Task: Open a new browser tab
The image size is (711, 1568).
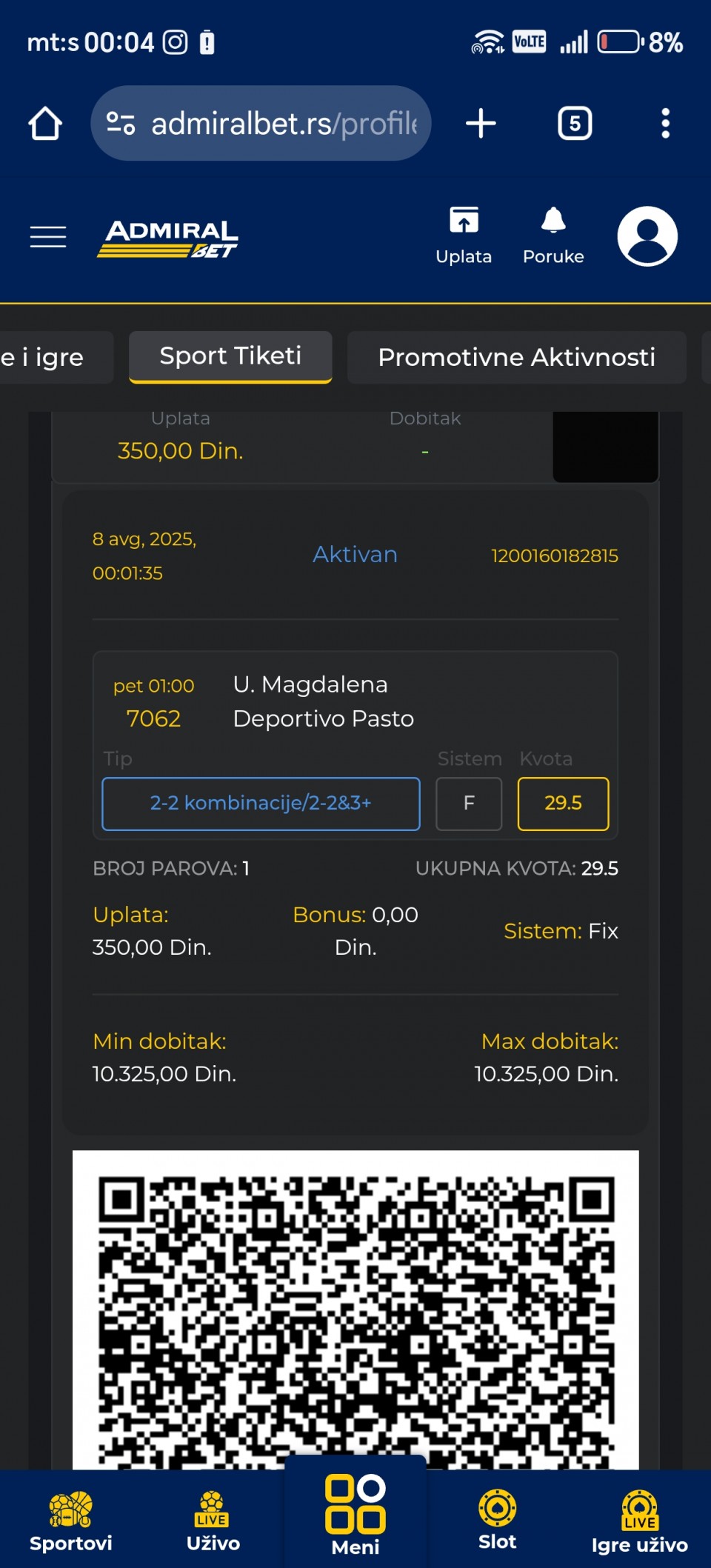Action: click(x=481, y=123)
